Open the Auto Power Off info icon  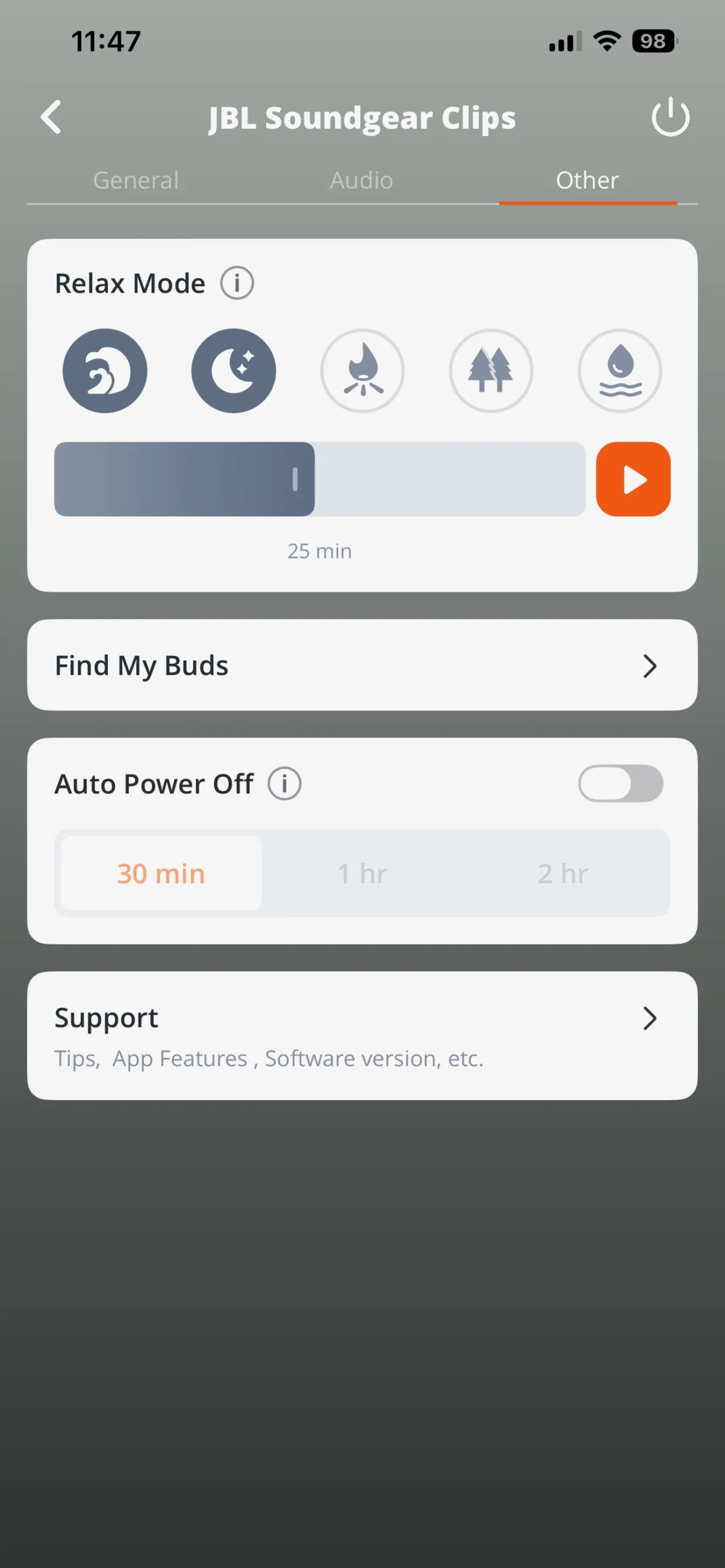click(284, 783)
